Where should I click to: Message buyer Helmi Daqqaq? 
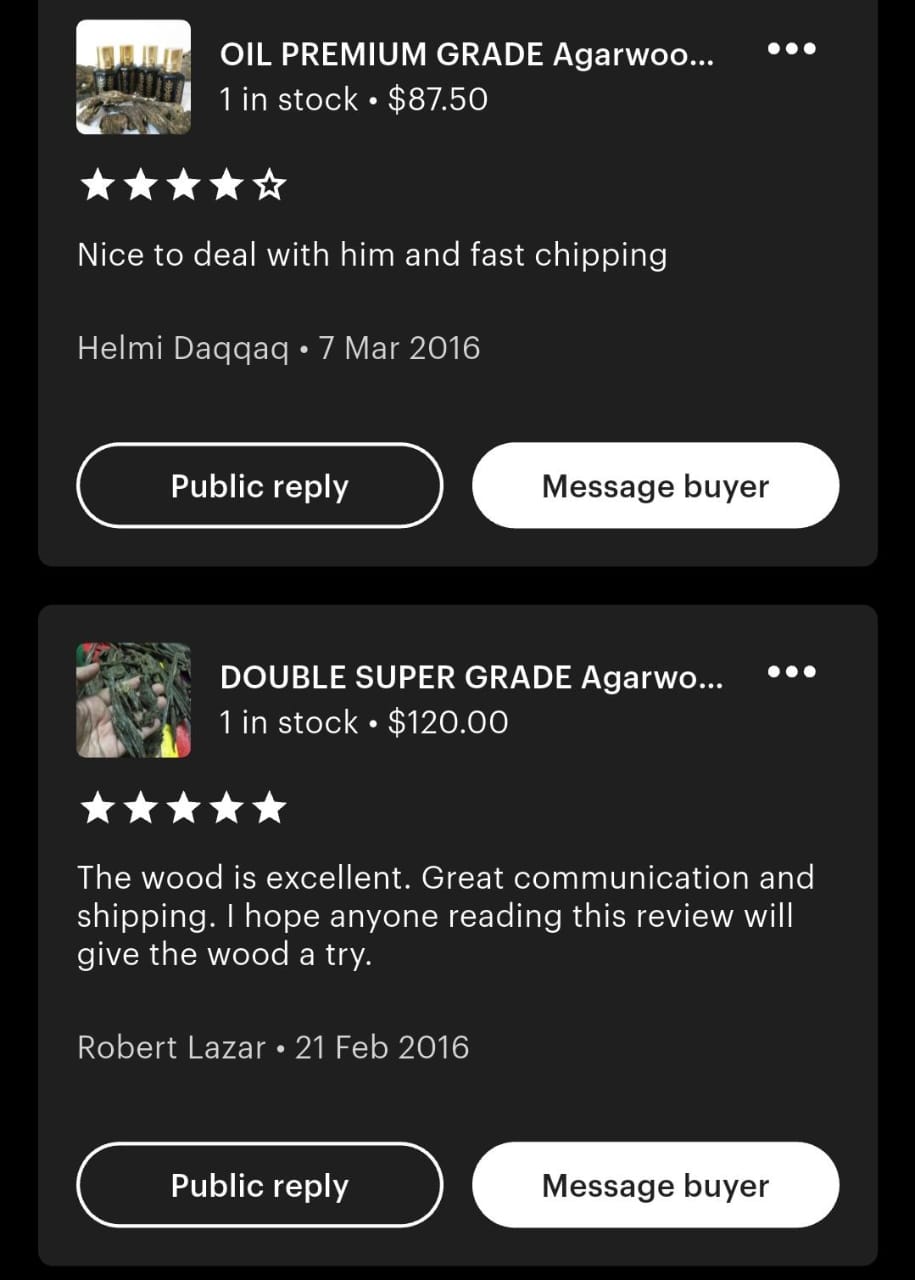655,486
